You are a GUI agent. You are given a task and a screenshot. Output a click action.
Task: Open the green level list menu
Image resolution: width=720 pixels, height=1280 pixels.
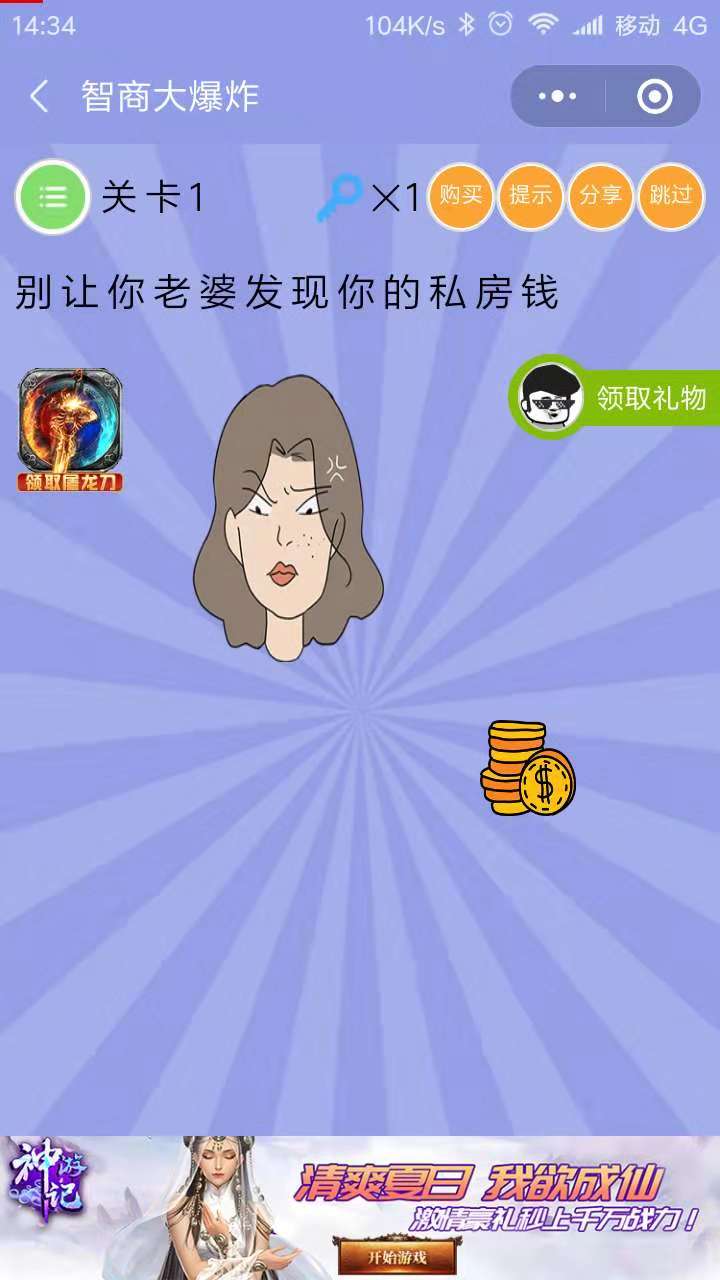pos(53,197)
